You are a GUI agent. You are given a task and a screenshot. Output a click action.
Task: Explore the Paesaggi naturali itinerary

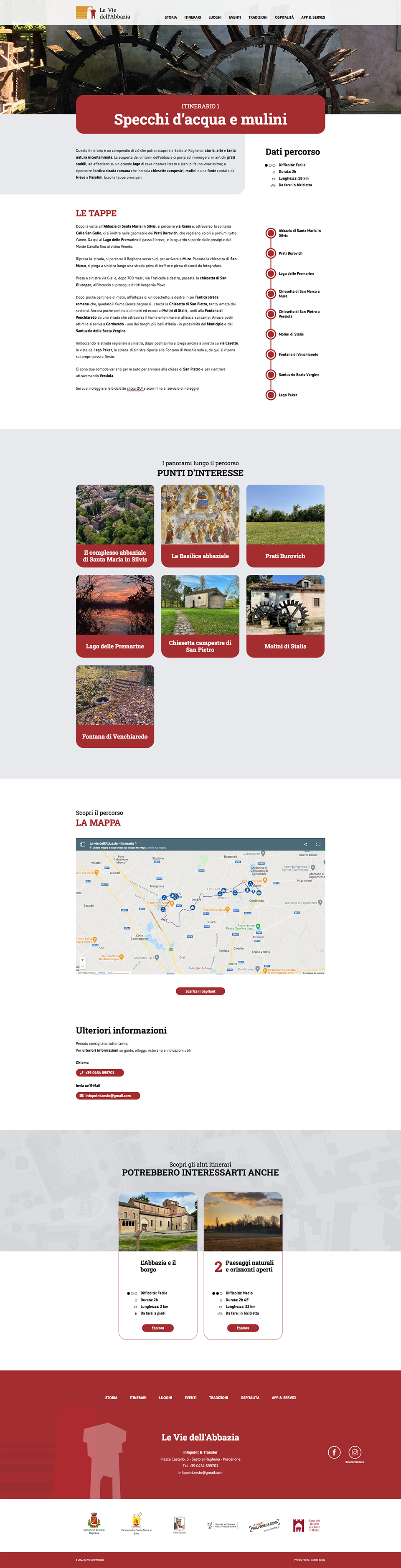[x=243, y=1328]
